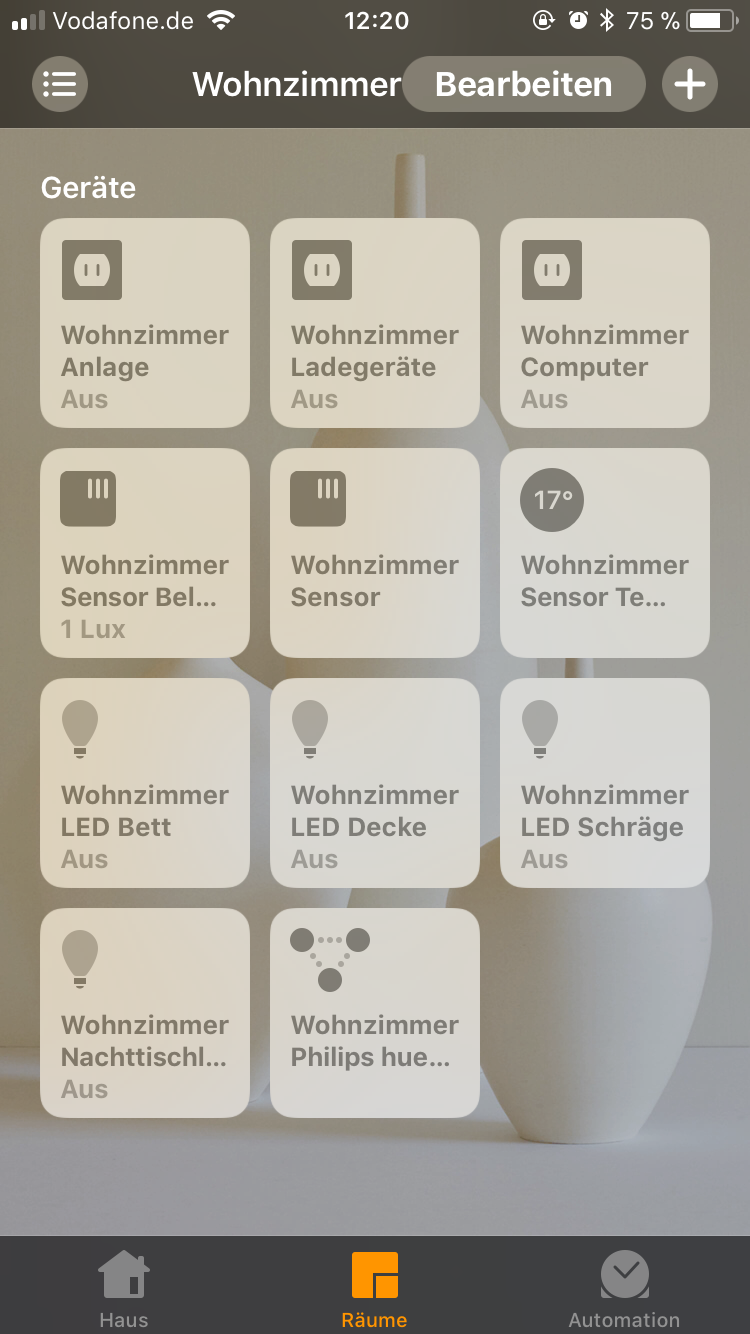The image size is (750, 1334).
Task: Open the 1 Lux light sensor tile
Action: click(x=145, y=553)
